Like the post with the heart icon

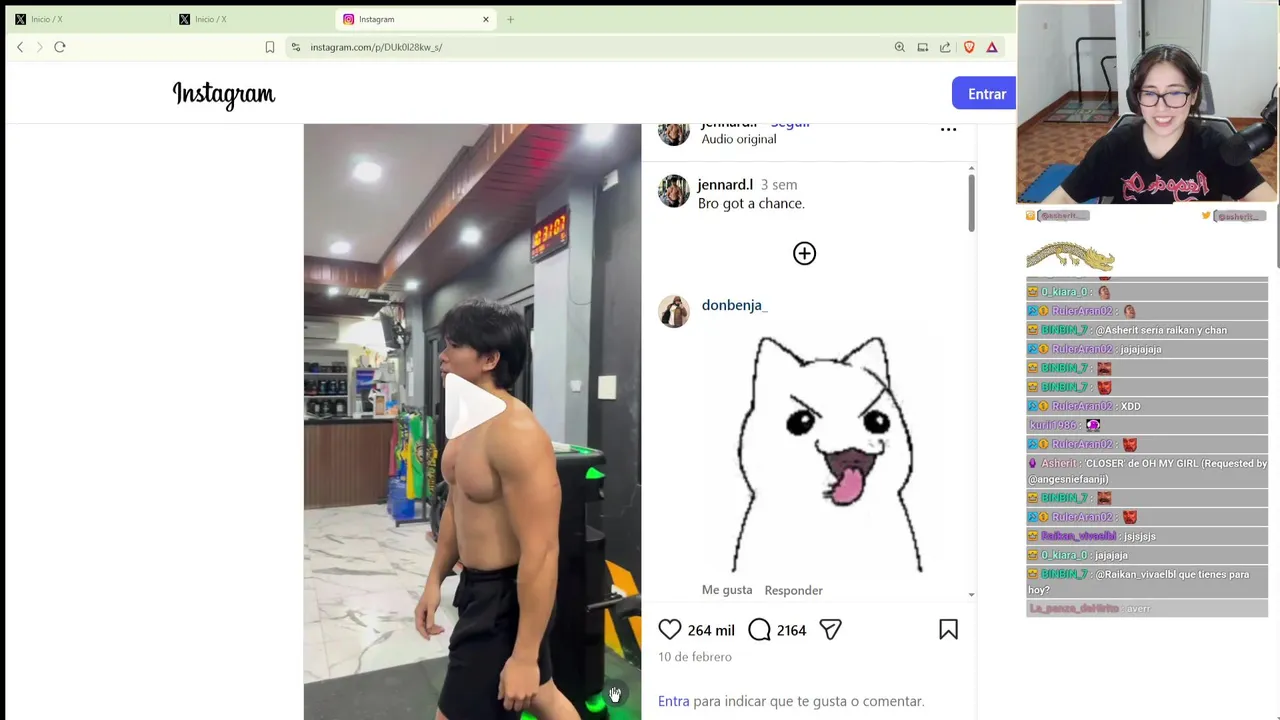(x=669, y=629)
